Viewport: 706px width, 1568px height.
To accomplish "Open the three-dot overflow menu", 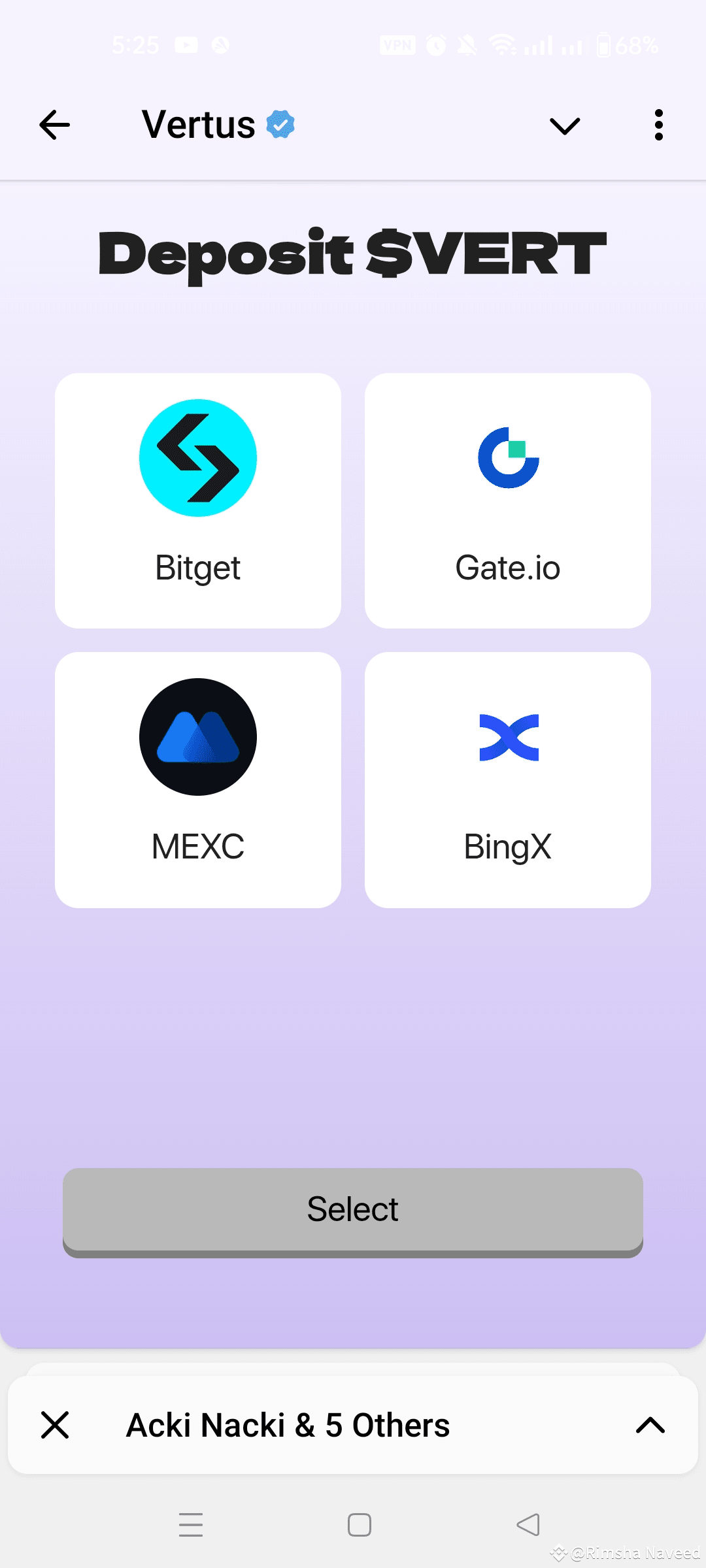I will [658, 125].
